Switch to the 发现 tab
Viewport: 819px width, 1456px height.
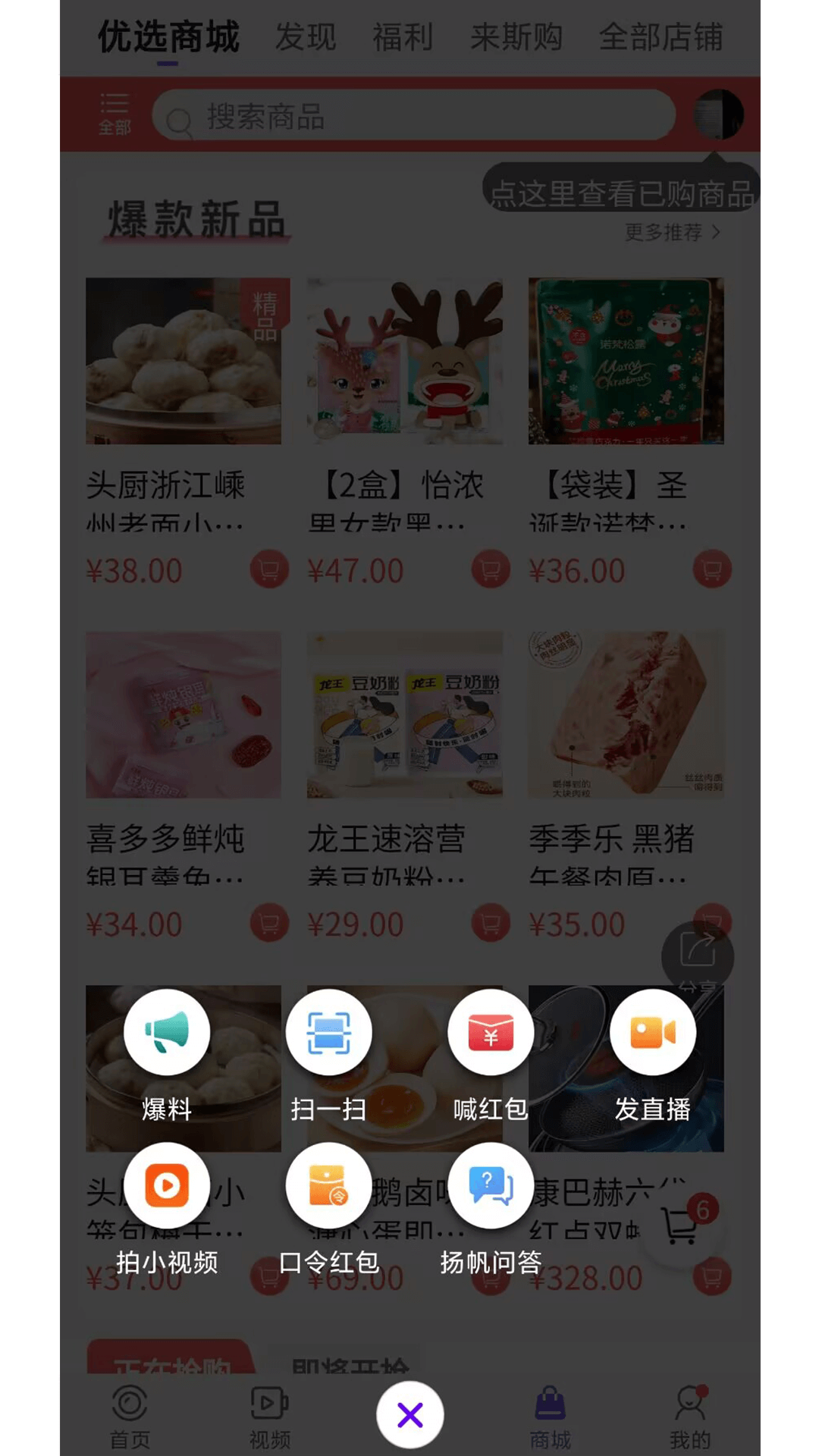point(306,37)
